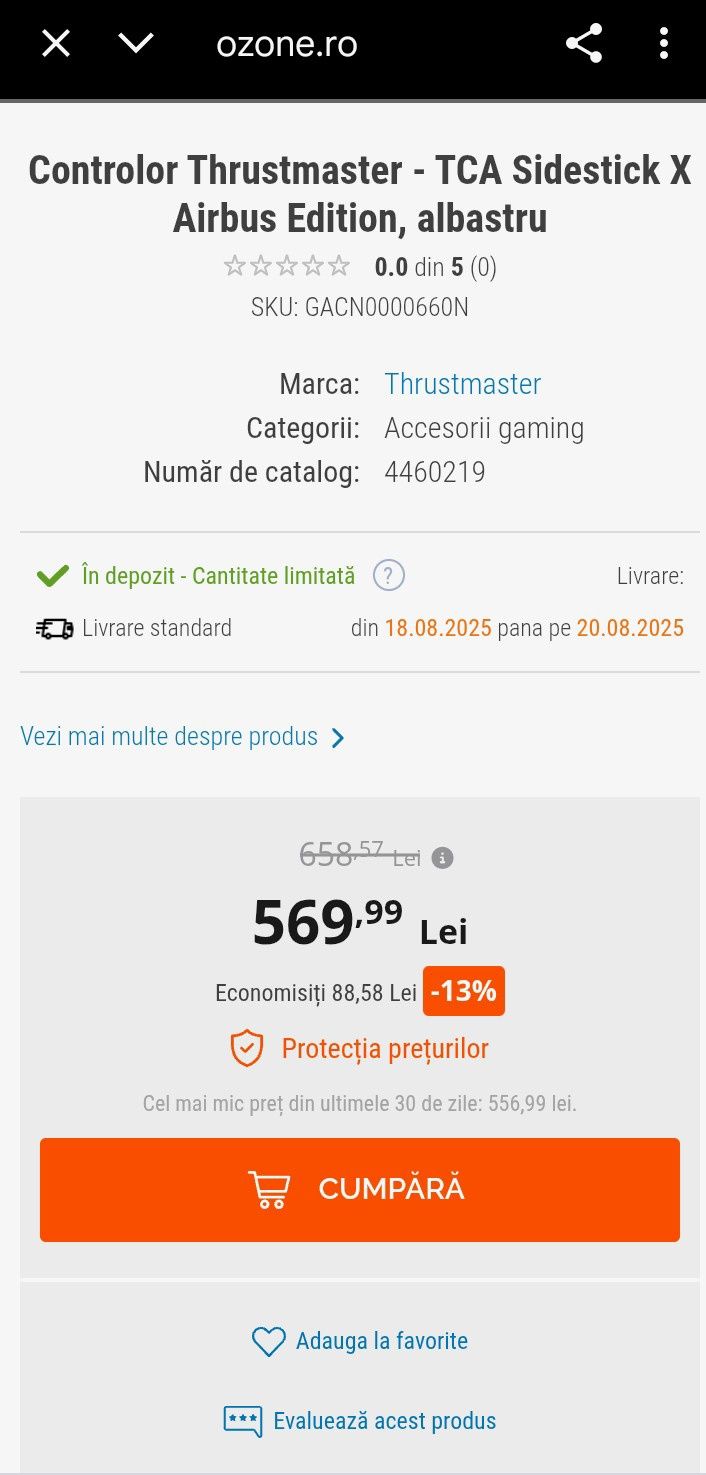Add the product to favorites
This screenshot has width=706, height=1475.
click(360, 1341)
